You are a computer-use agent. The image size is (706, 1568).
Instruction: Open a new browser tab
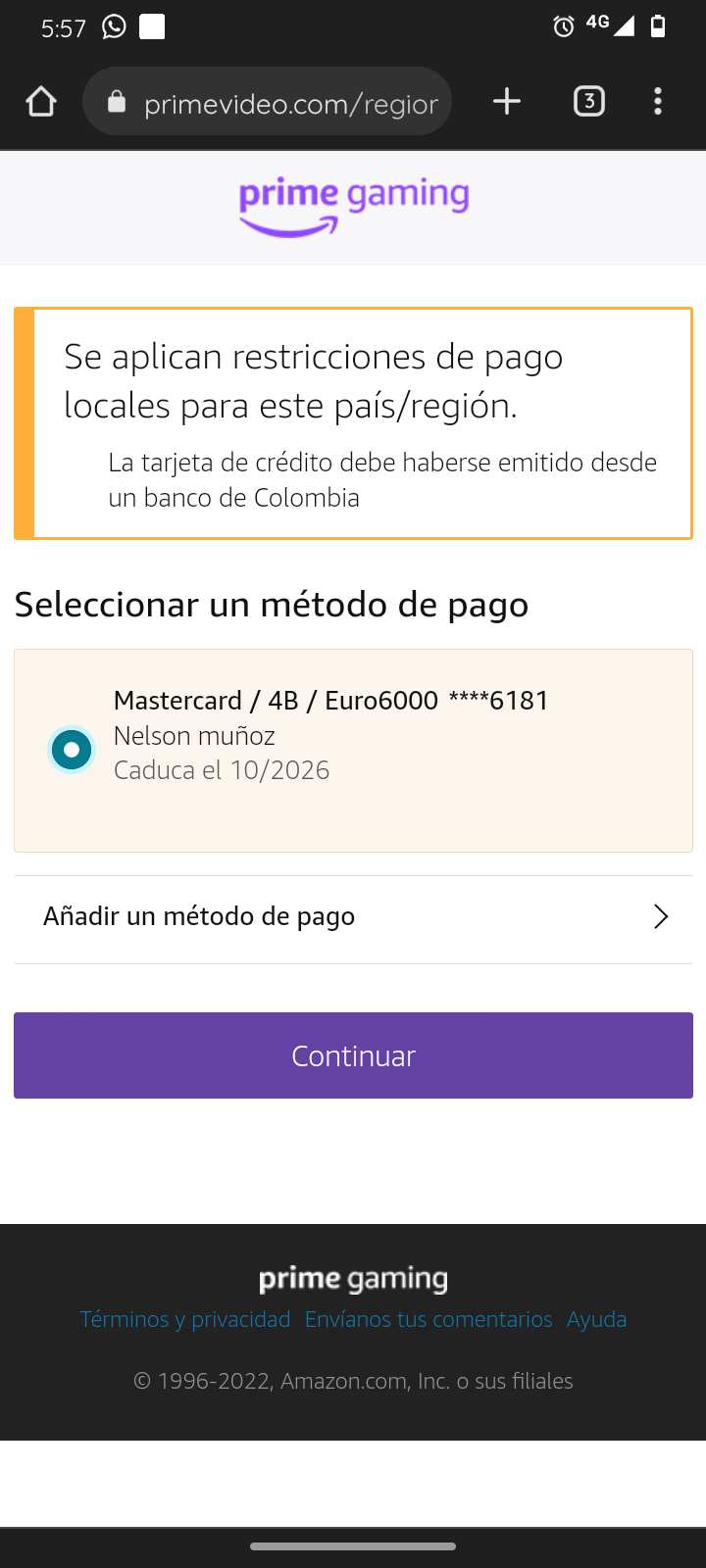click(x=507, y=101)
